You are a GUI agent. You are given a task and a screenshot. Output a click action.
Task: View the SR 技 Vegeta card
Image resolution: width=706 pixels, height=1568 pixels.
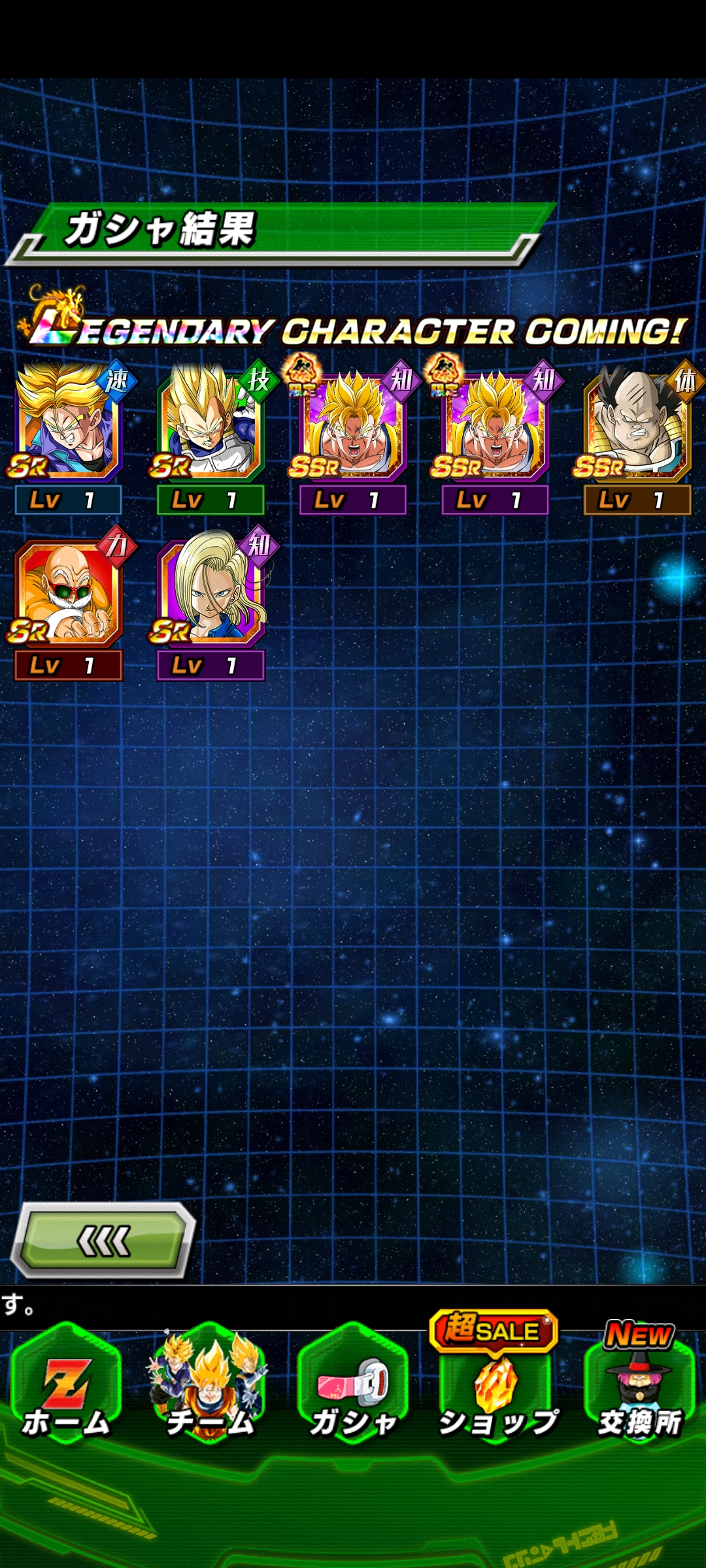pyautogui.click(x=210, y=423)
